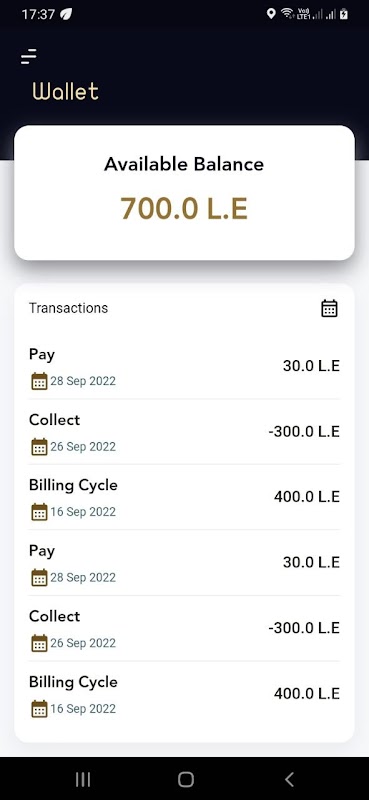This screenshot has height=800, width=369.
Task: Open the drawer menu button
Action: [x=29, y=57]
